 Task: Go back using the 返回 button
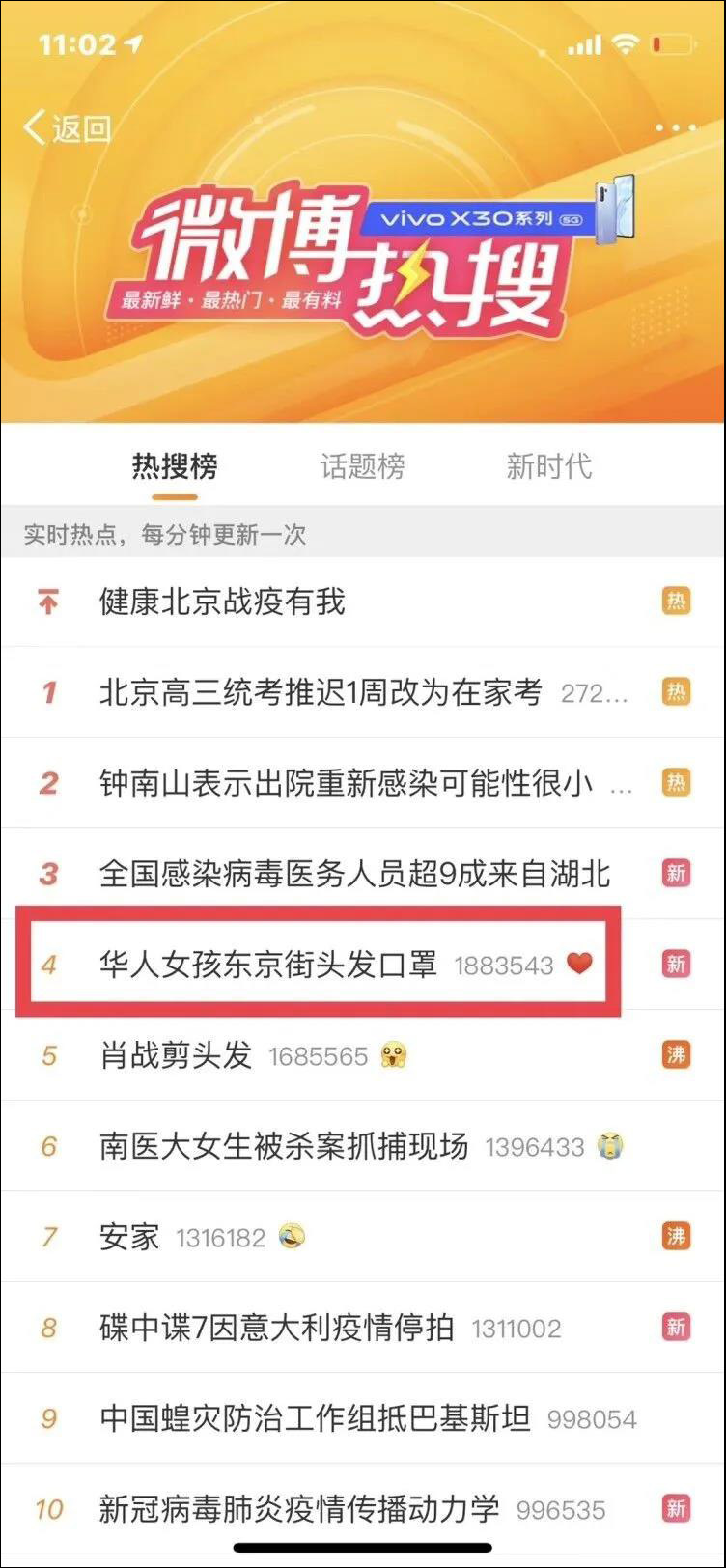(x=68, y=128)
